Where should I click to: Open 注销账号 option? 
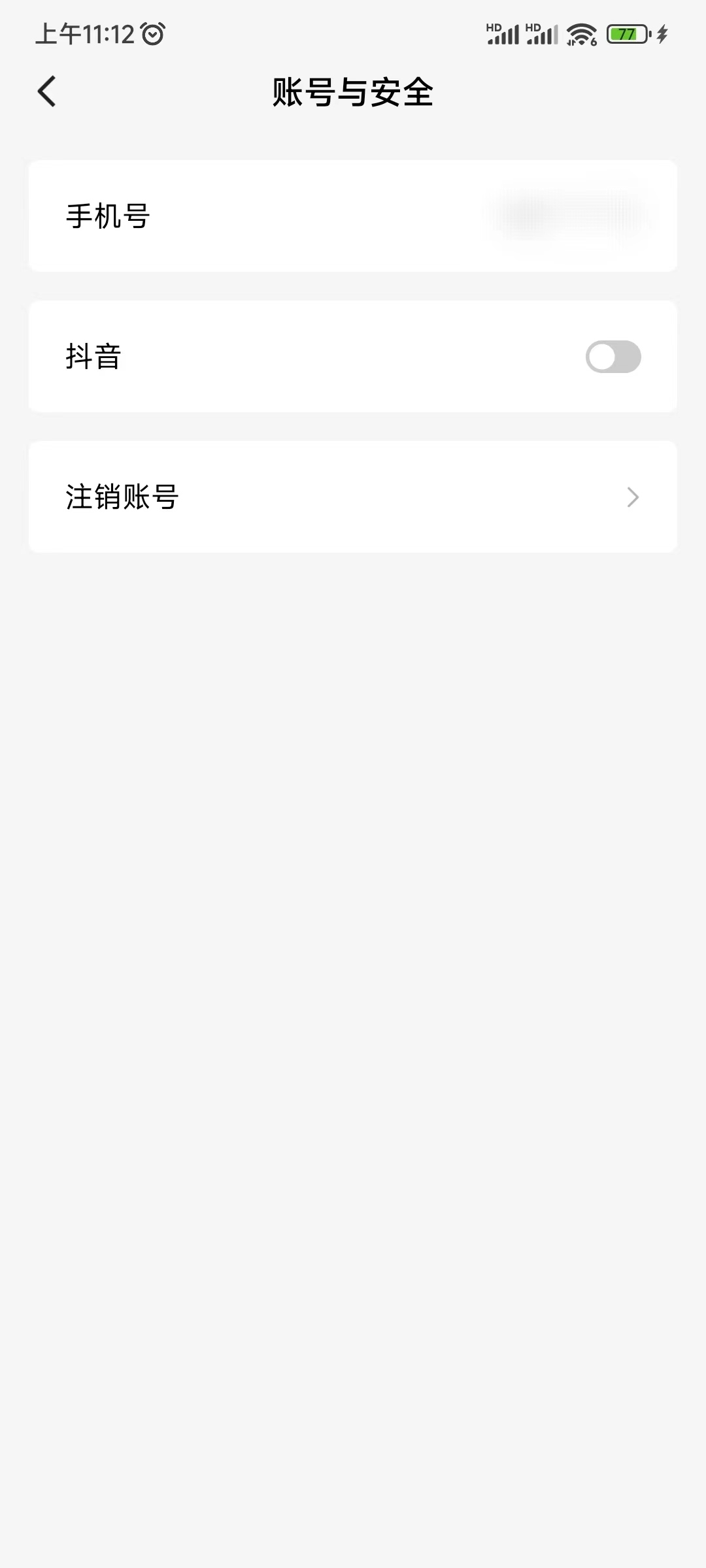coord(353,497)
